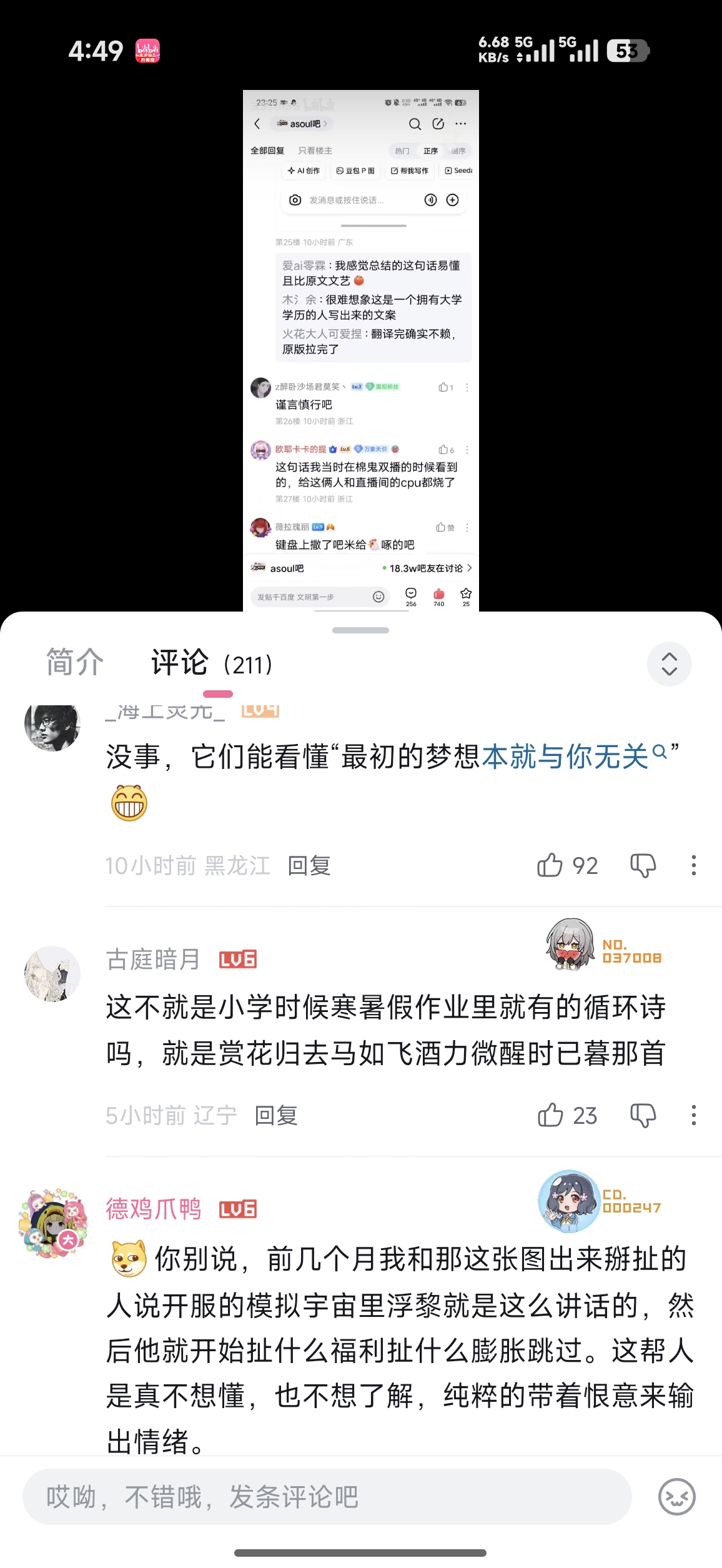
Task: Open more options for the 黑龙江 comment
Action: pyautogui.click(x=693, y=866)
